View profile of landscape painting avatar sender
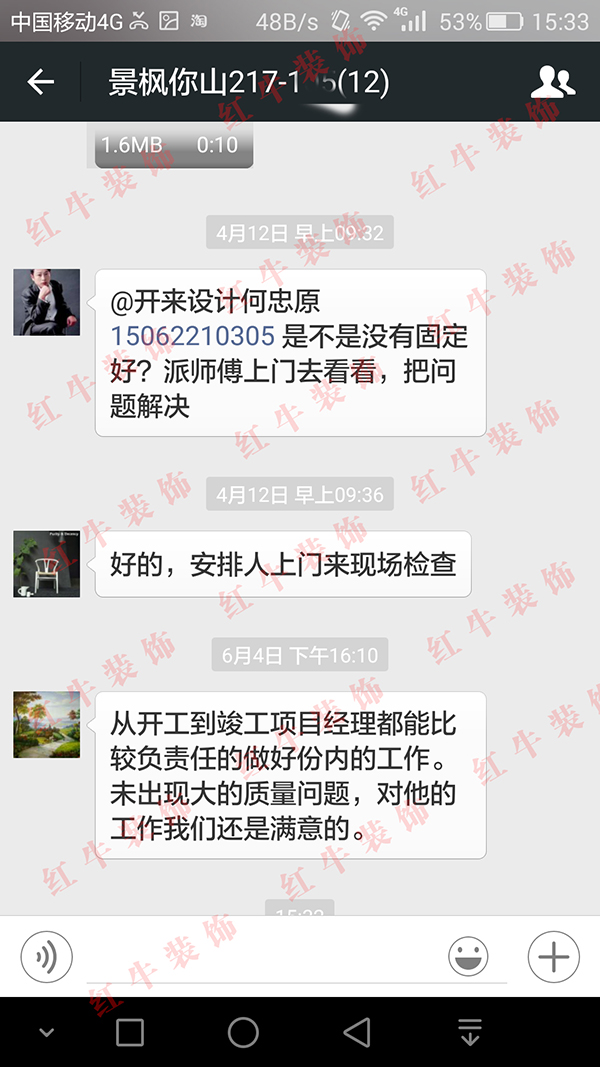 (x=47, y=724)
